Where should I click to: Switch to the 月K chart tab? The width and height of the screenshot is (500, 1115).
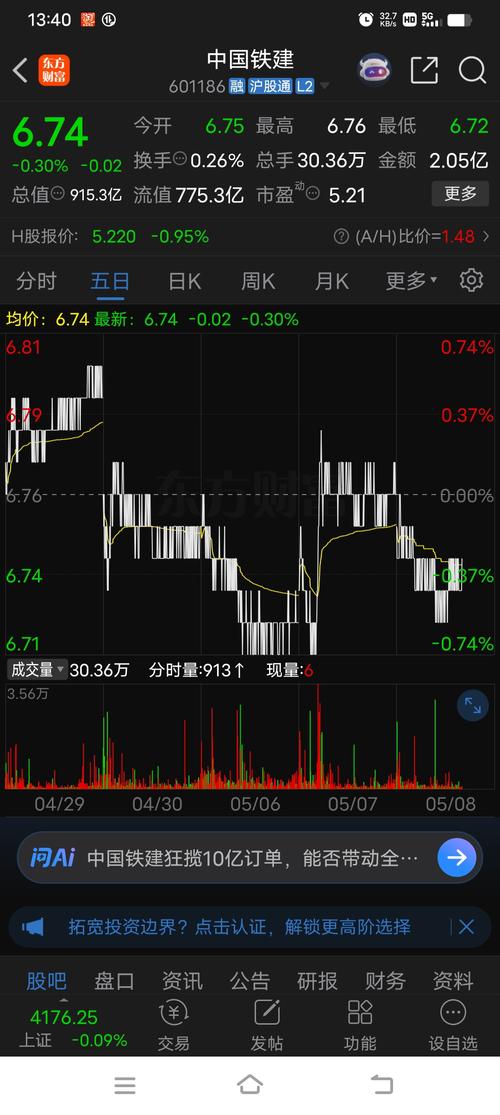332,281
